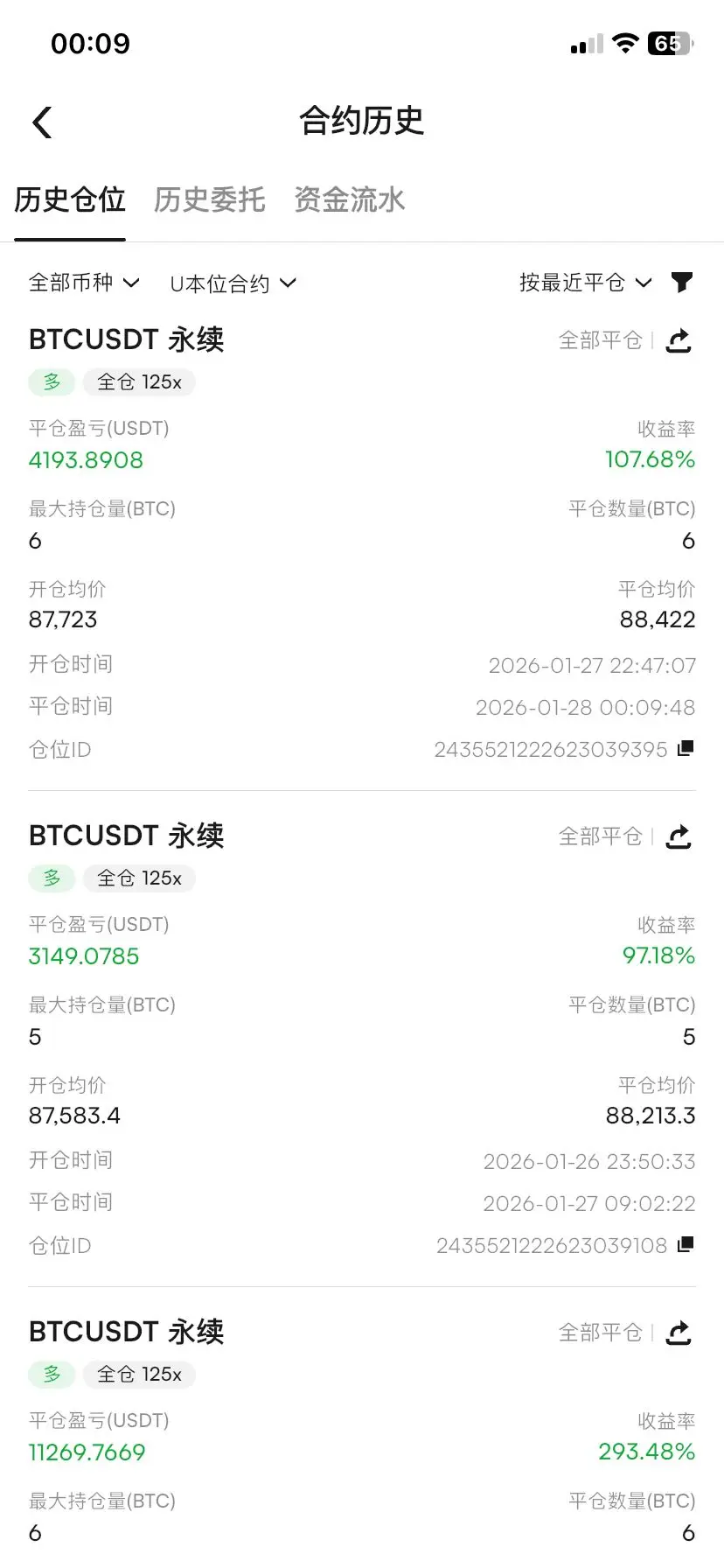Image resolution: width=724 pixels, height=1568 pixels.
Task: Share the position with 97.18% return
Action: 679,836
